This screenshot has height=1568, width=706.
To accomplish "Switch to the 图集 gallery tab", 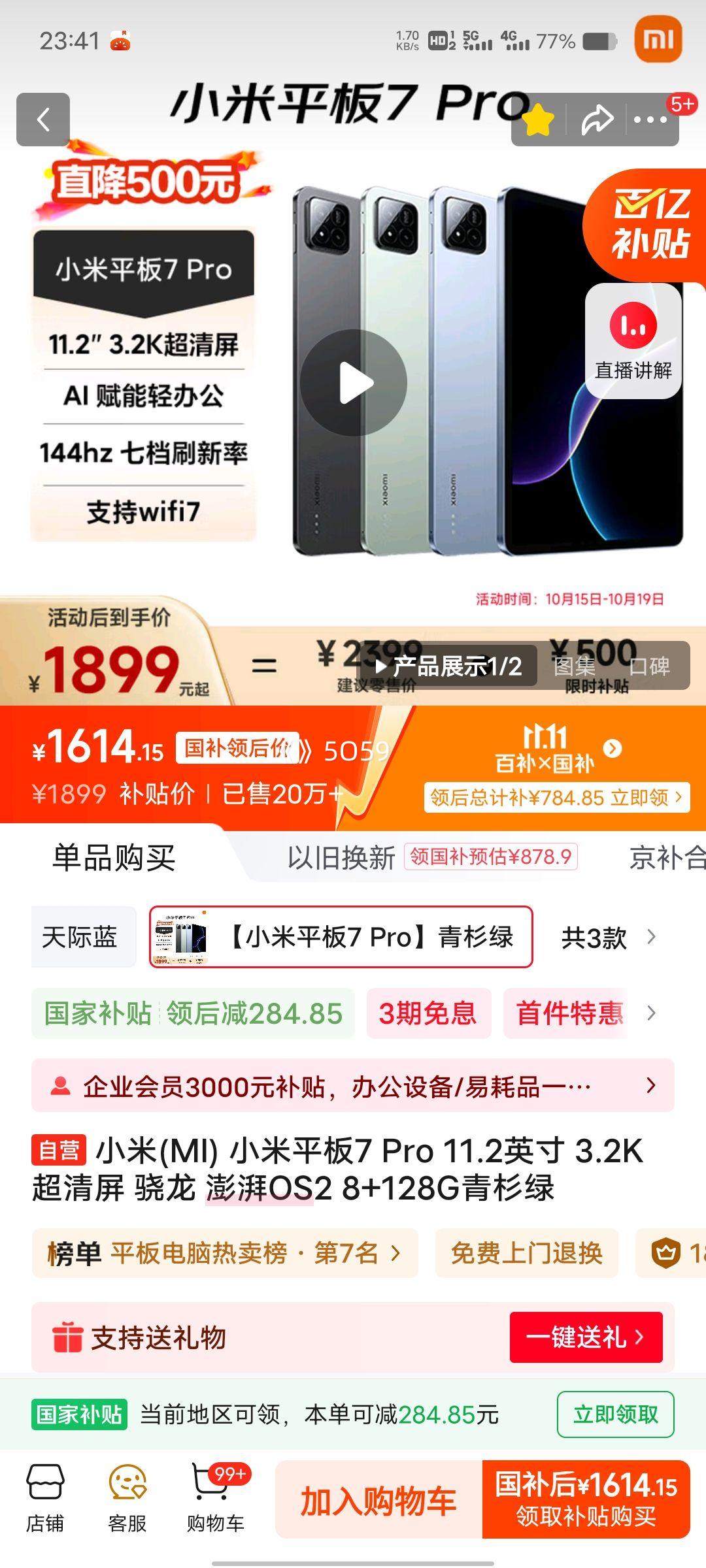I will point(574,666).
